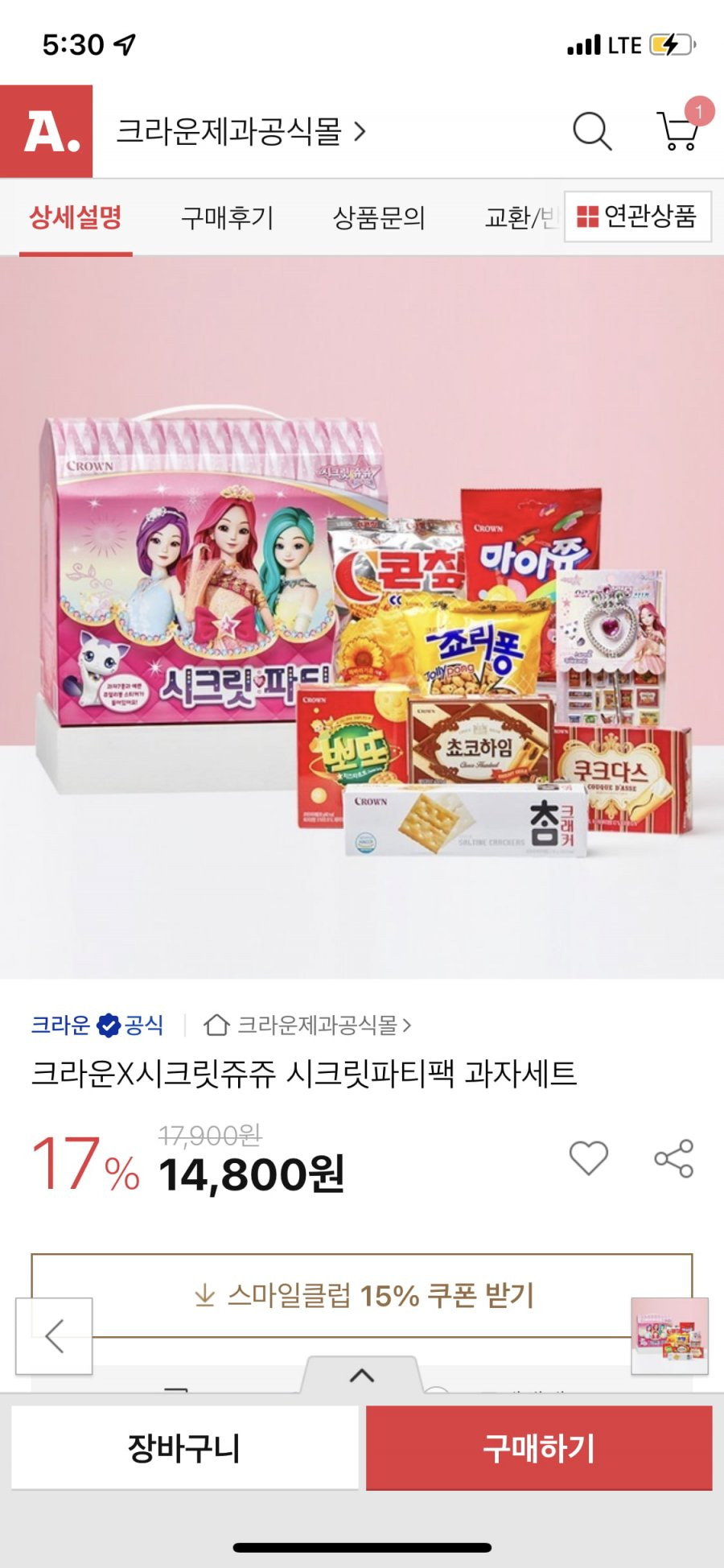The height and width of the screenshot is (1568, 724).
Task: Switch to the 구매후기 tab
Action: [227, 217]
